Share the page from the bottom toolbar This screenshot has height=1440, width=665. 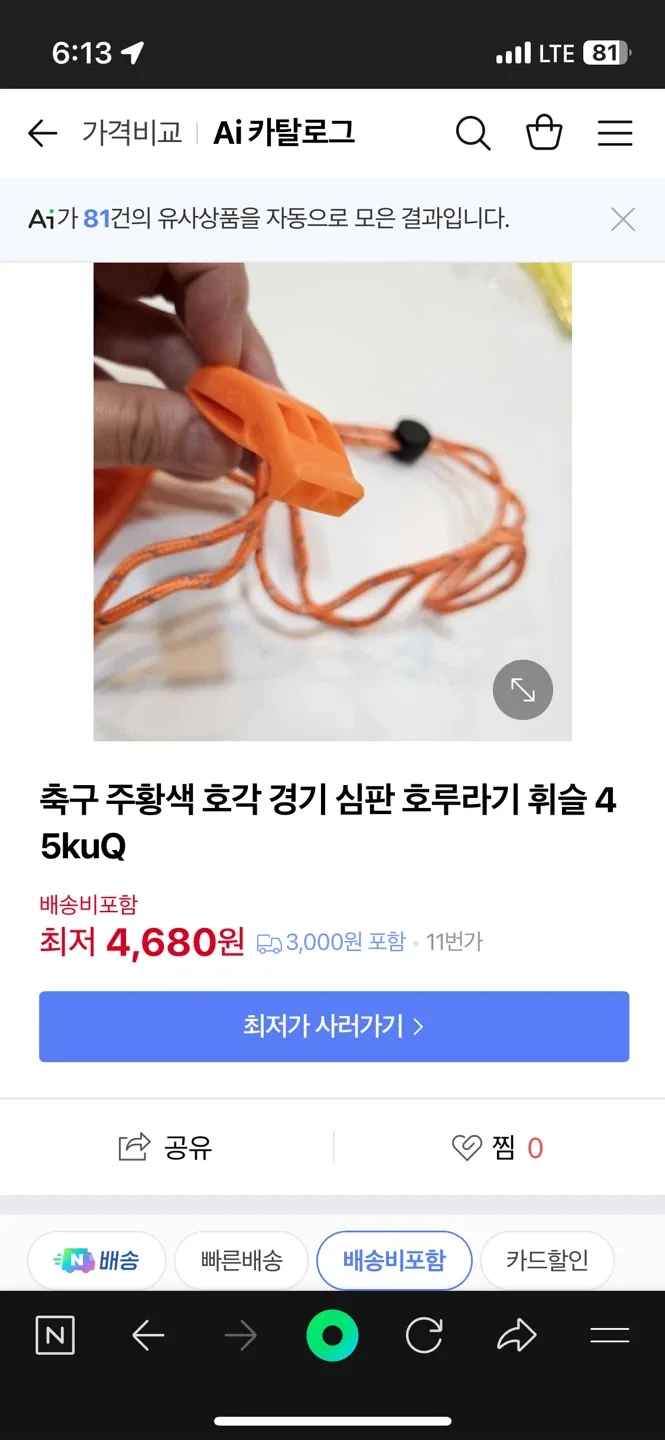point(517,1336)
